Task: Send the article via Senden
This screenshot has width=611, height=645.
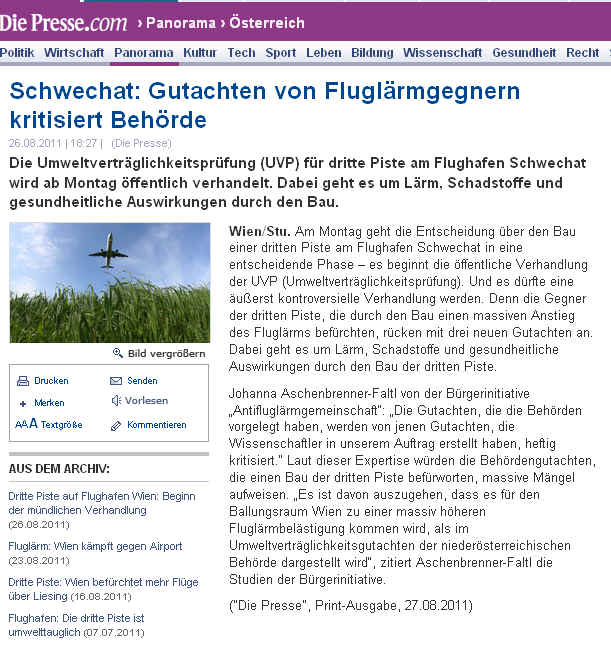Action: pos(142,381)
